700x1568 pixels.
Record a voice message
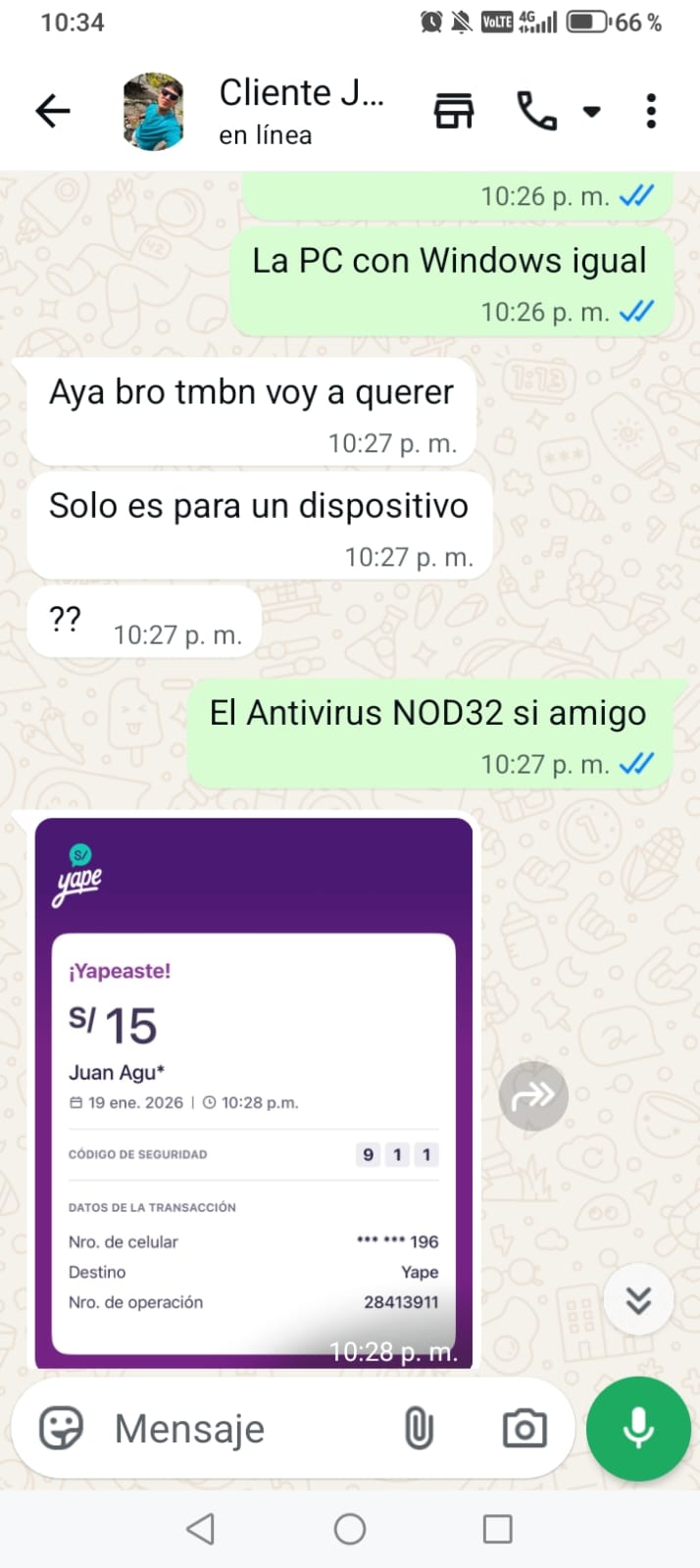point(638,1428)
